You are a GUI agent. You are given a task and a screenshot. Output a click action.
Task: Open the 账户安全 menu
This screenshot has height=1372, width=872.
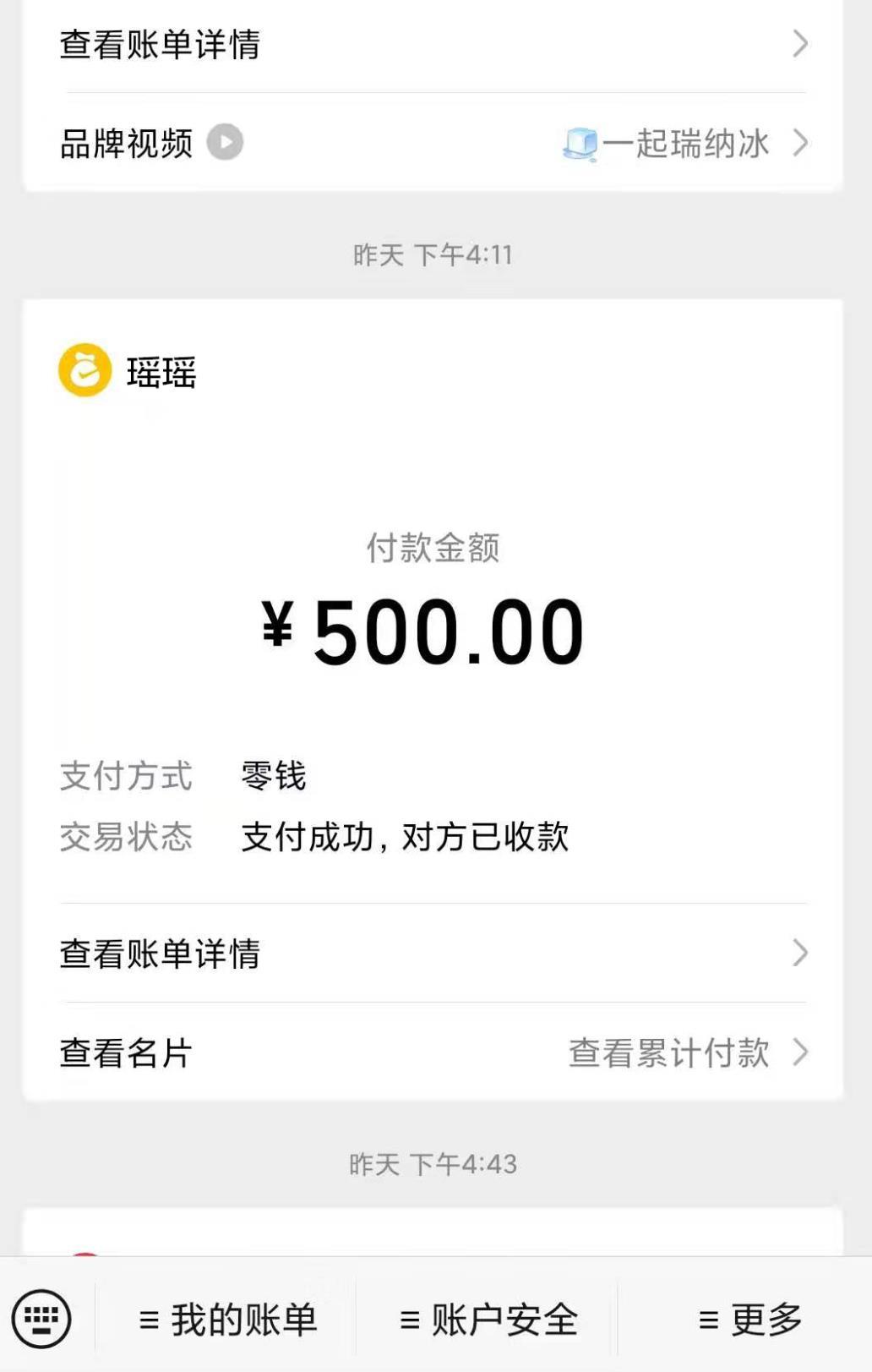(x=488, y=1320)
